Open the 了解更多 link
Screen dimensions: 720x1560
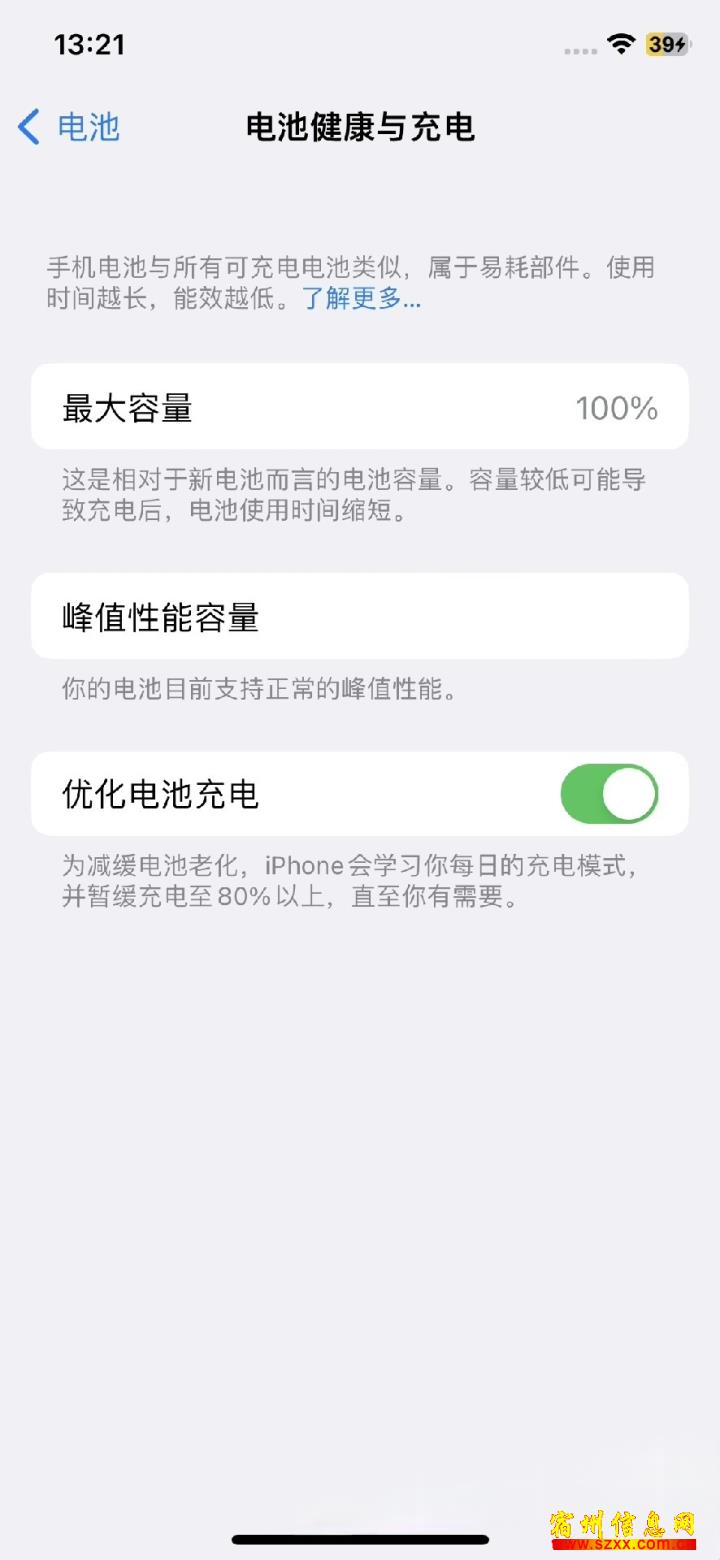(362, 298)
